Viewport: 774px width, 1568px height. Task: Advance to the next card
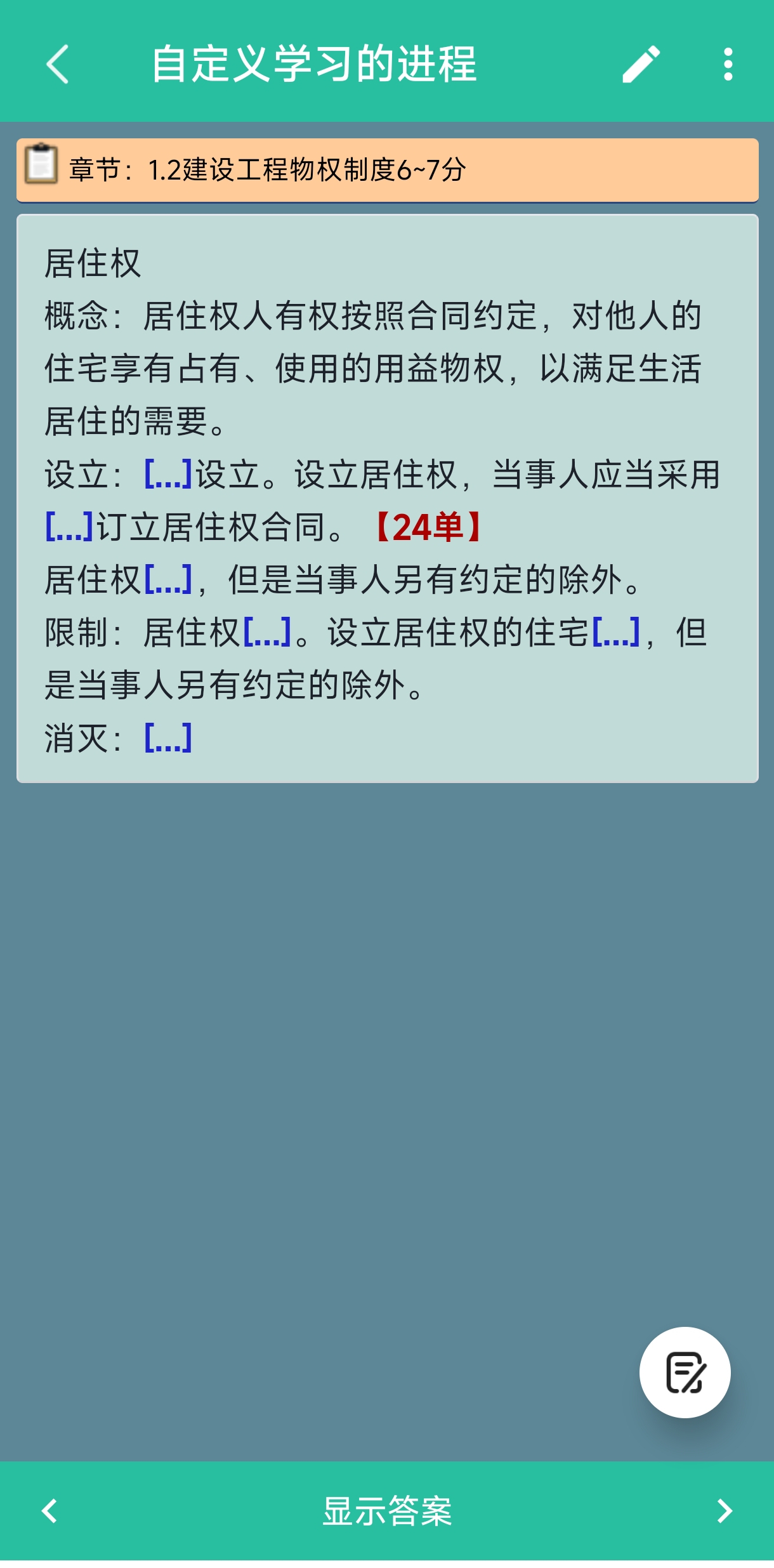click(724, 1511)
